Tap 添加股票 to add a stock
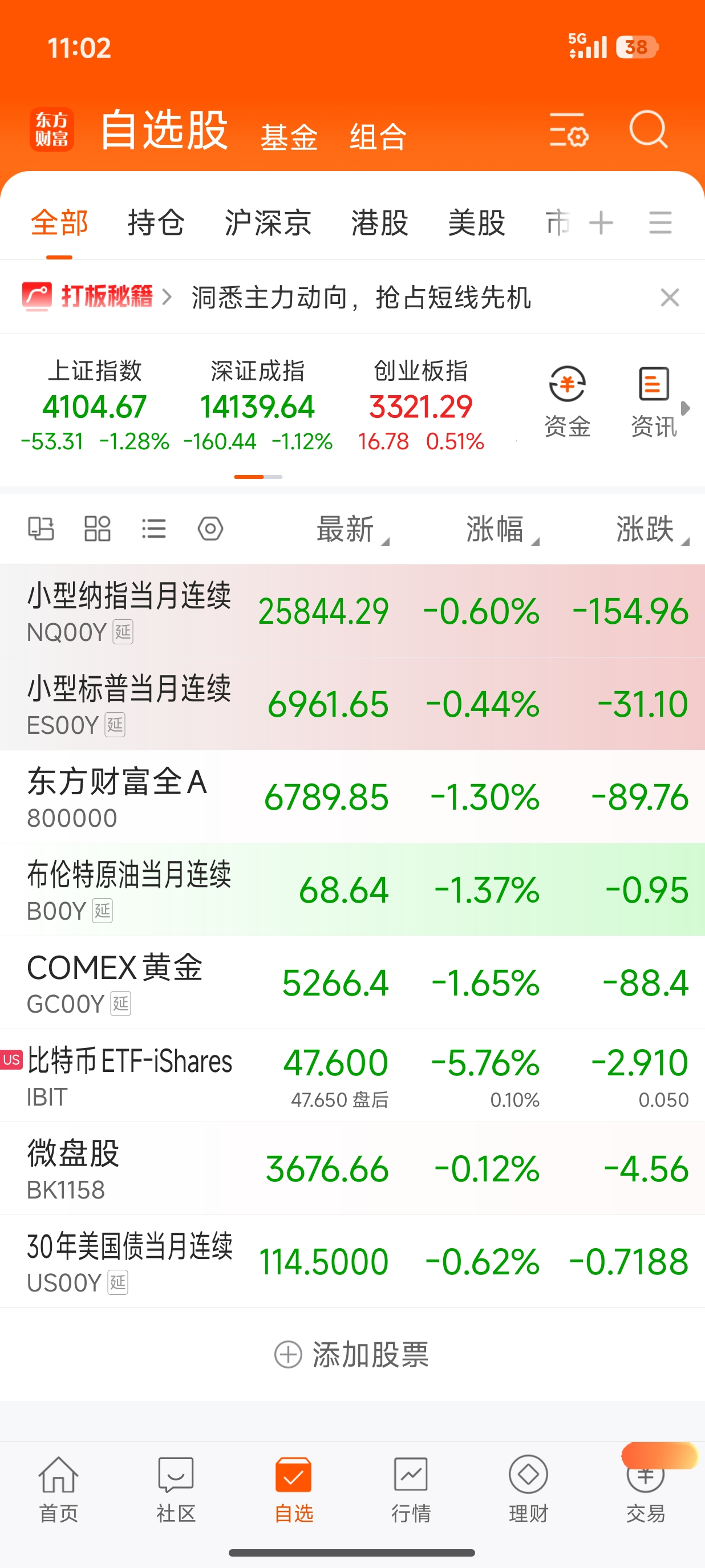 352,1354
